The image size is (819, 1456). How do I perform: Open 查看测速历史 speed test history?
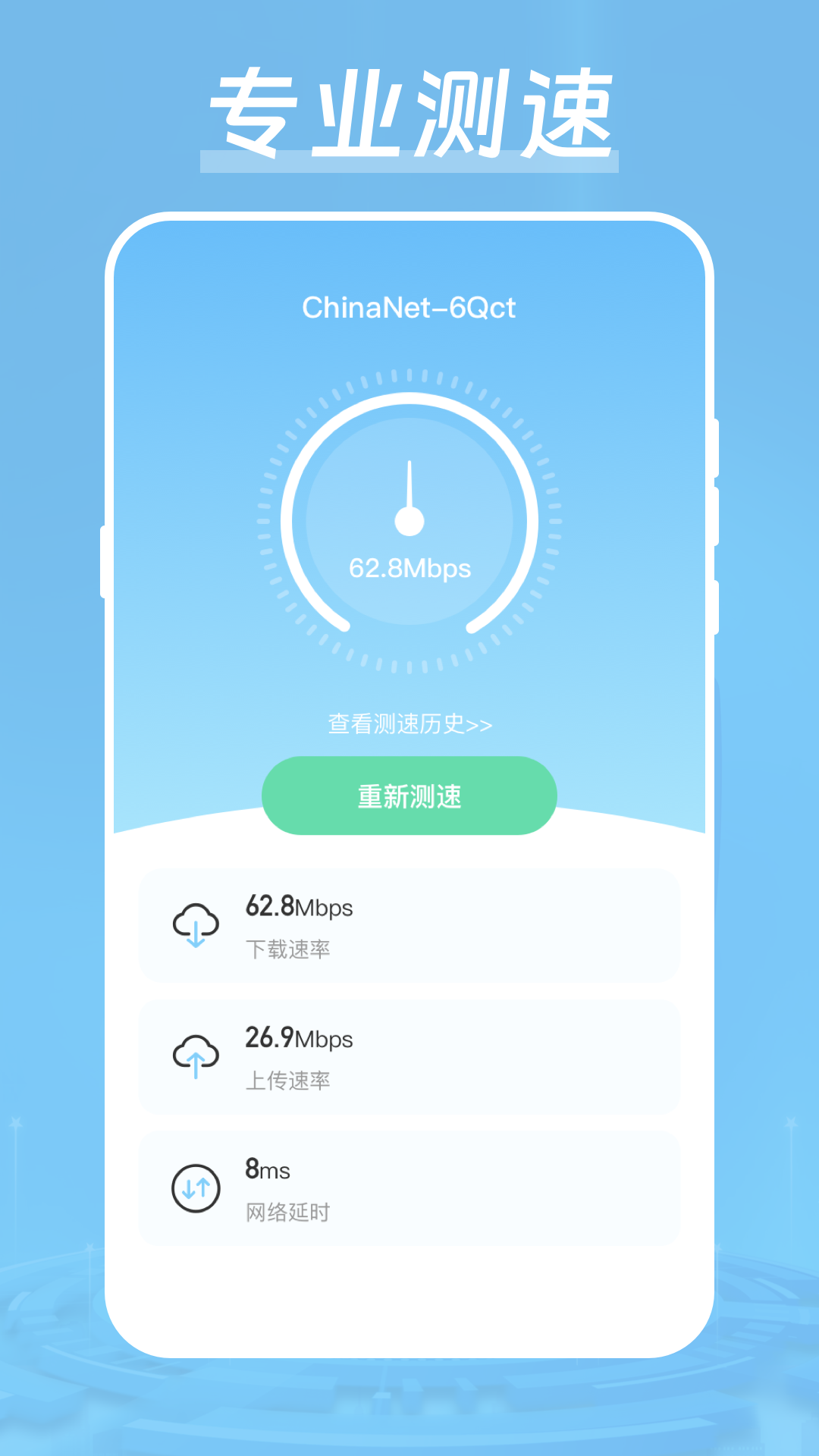point(409,725)
